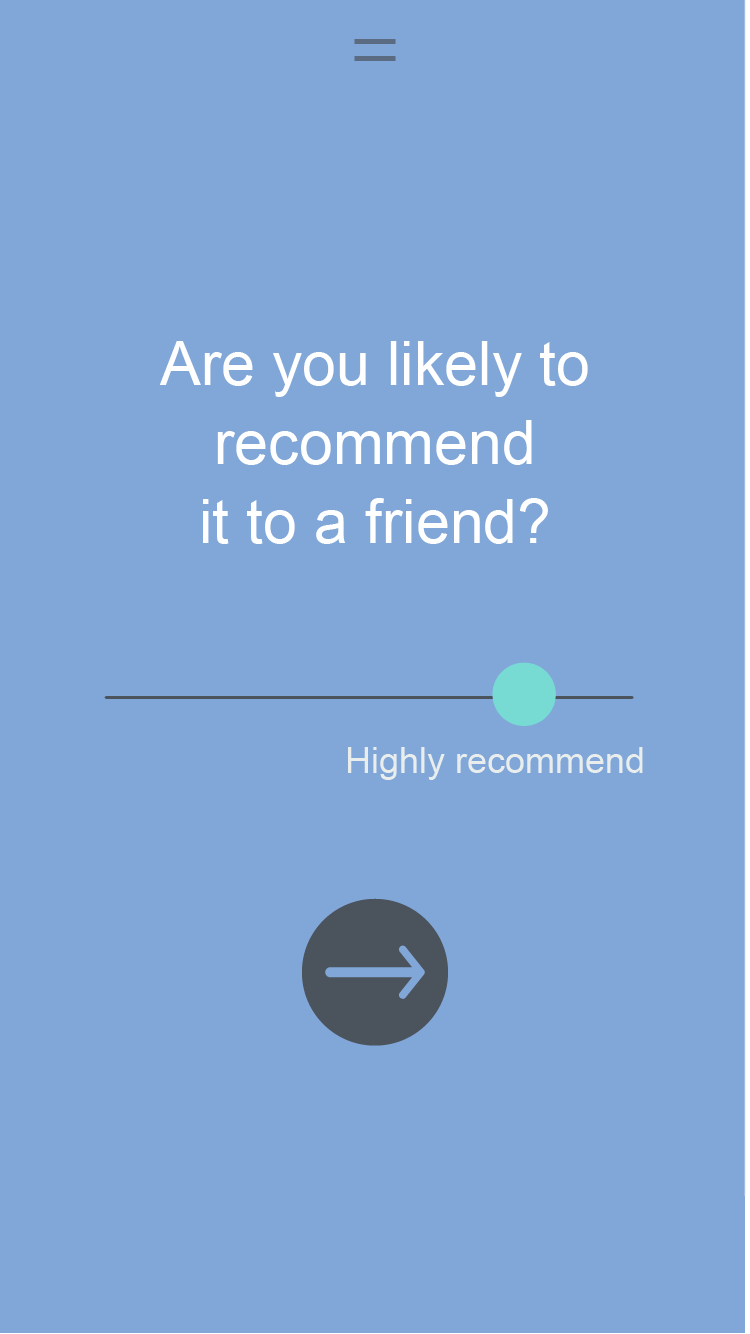
Task: Continue with the arrow next button
Action: (x=375, y=972)
